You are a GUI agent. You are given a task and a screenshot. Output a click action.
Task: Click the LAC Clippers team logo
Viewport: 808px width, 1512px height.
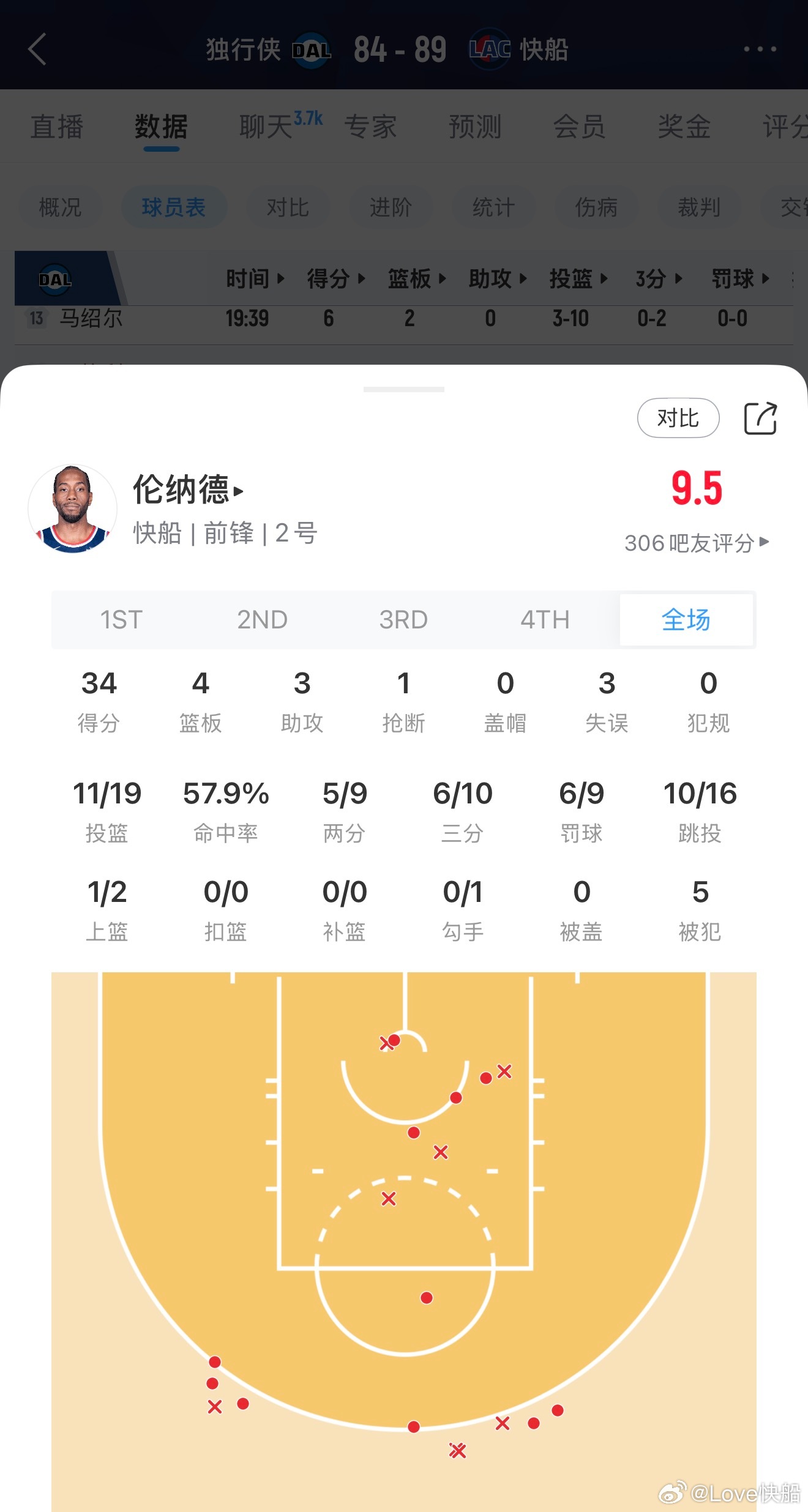point(490,49)
